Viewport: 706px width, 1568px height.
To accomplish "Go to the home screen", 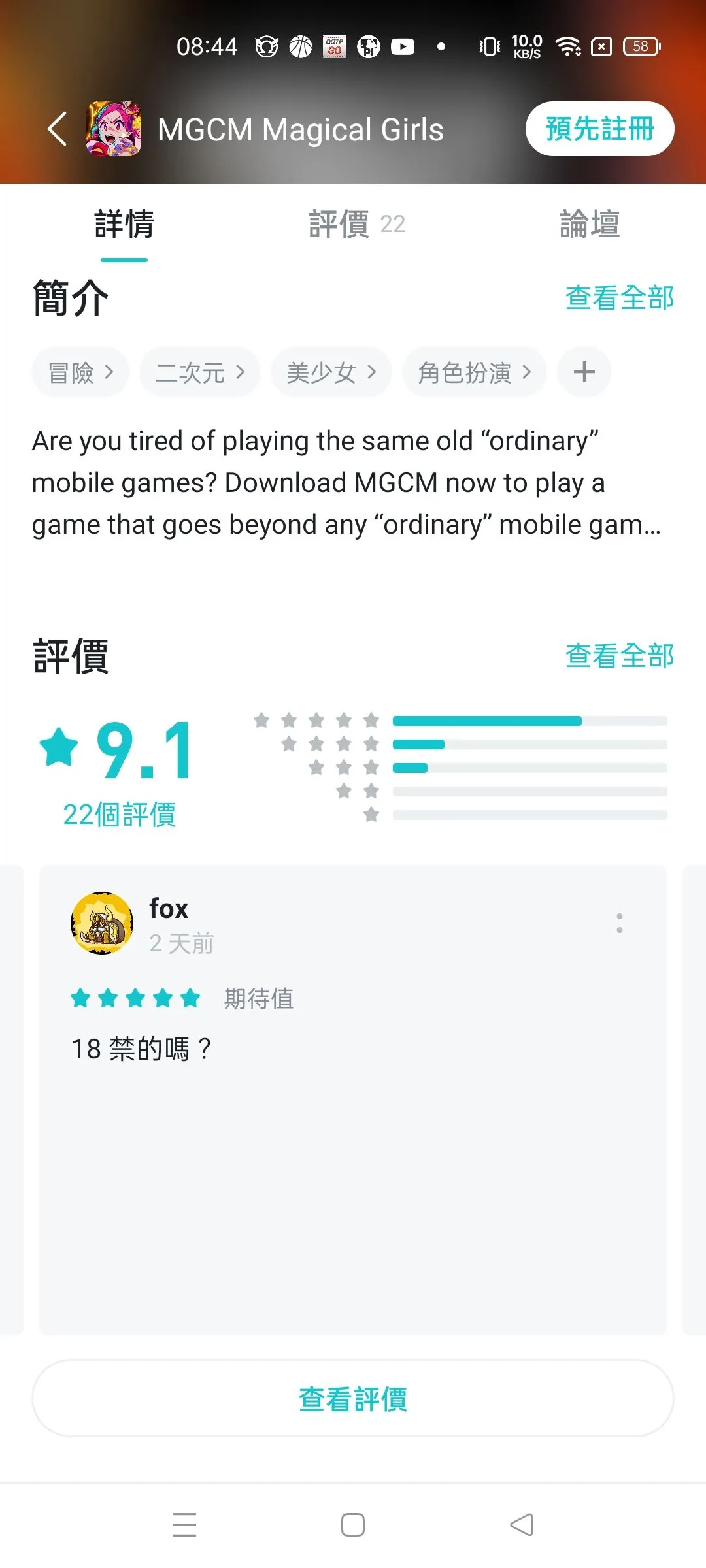I will (x=353, y=1525).
